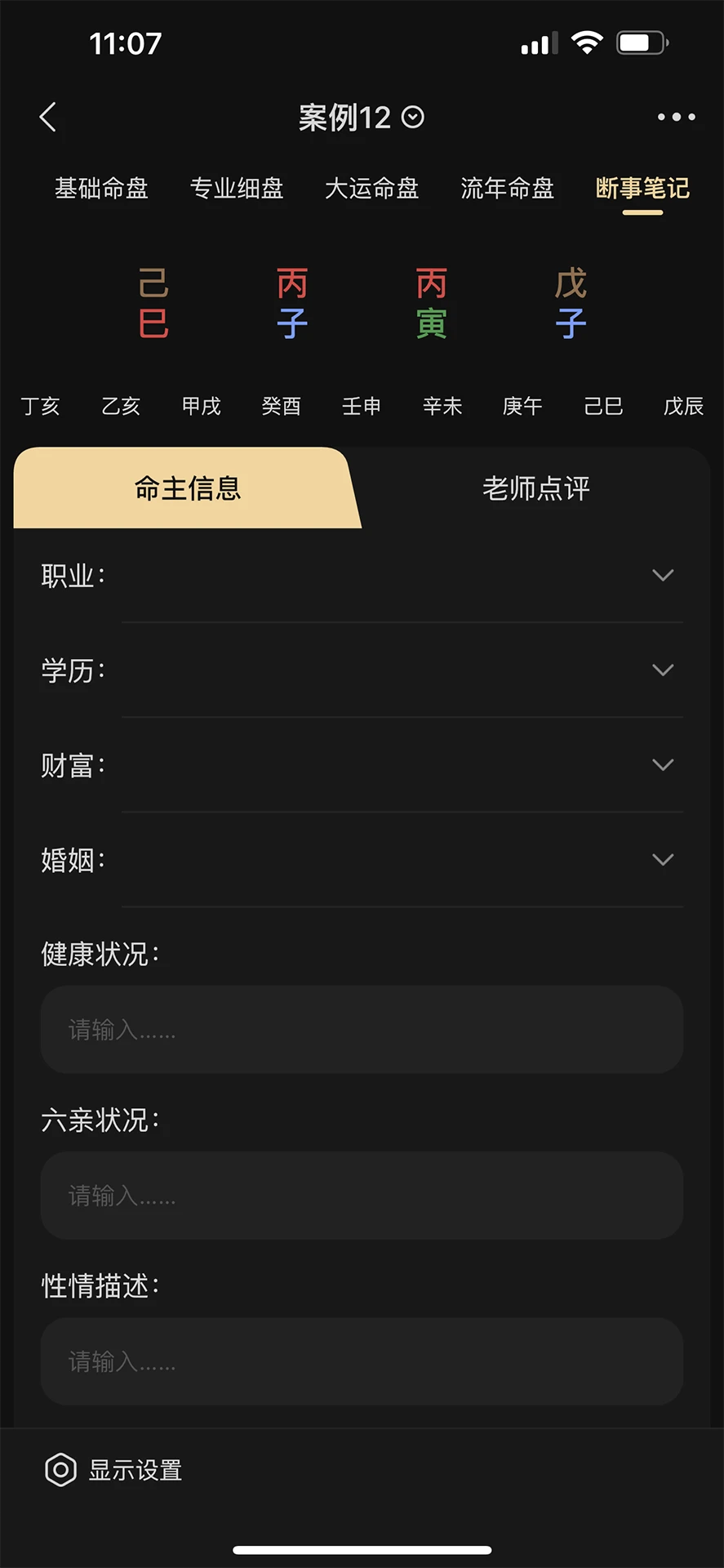Tap the back arrow to return
This screenshot has height=1568, width=724.
[47, 117]
